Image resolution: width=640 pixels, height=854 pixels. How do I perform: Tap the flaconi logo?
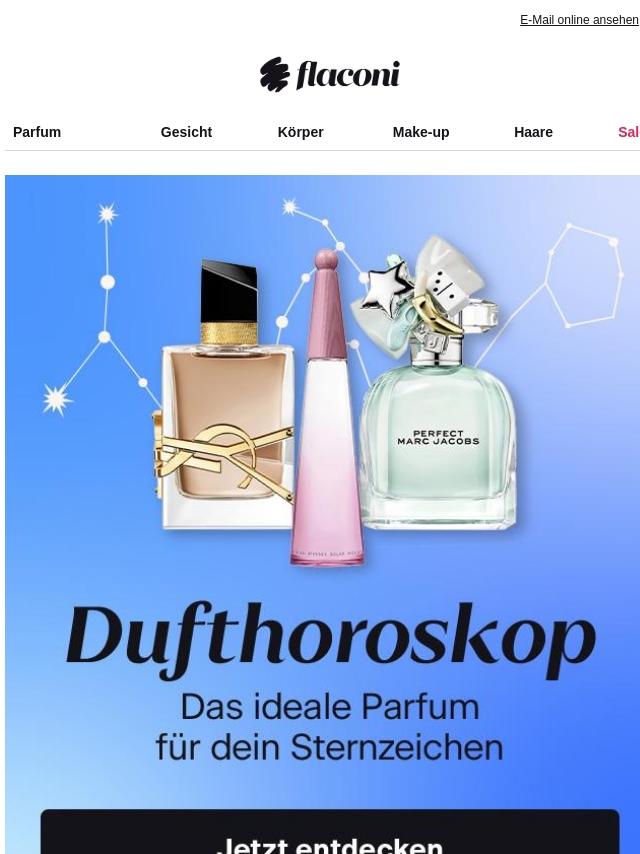click(x=329, y=75)
